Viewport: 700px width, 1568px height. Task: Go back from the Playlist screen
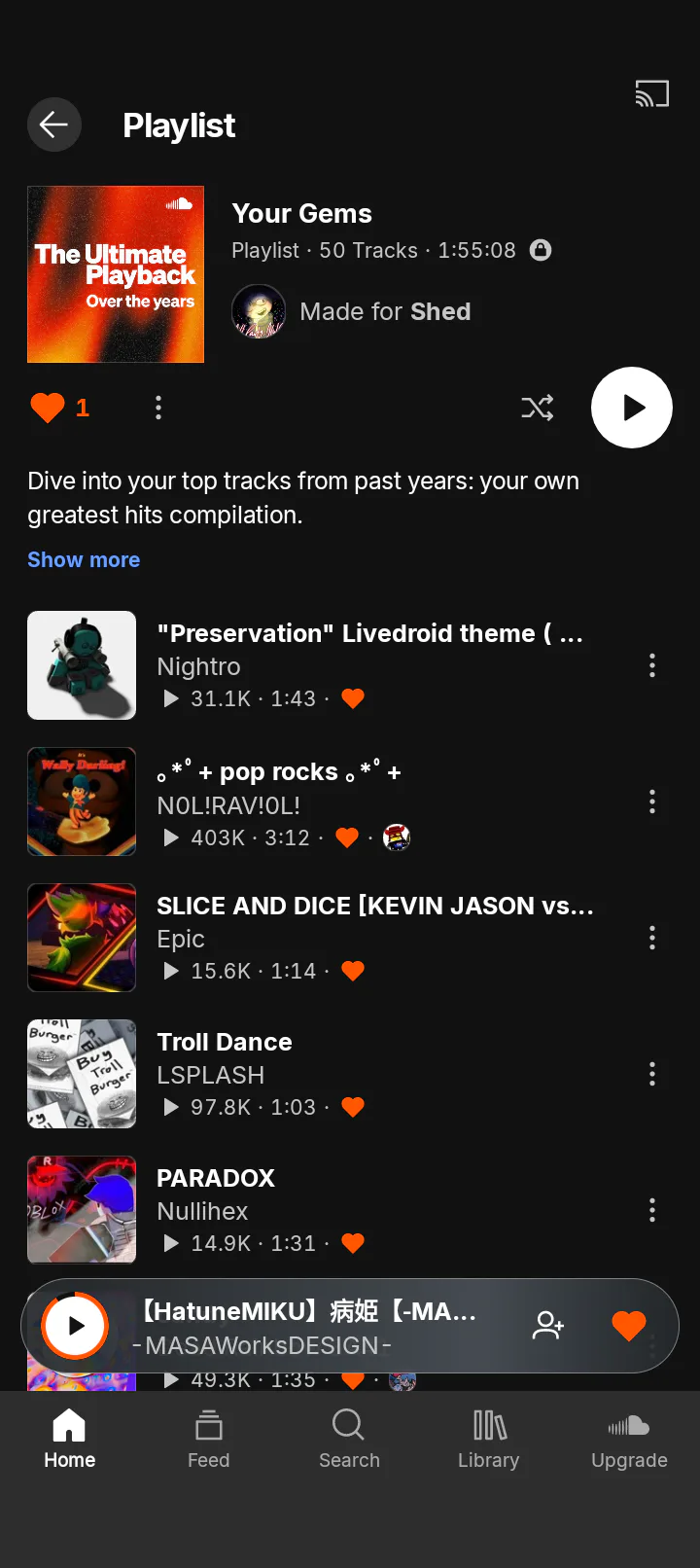[53, 125]
